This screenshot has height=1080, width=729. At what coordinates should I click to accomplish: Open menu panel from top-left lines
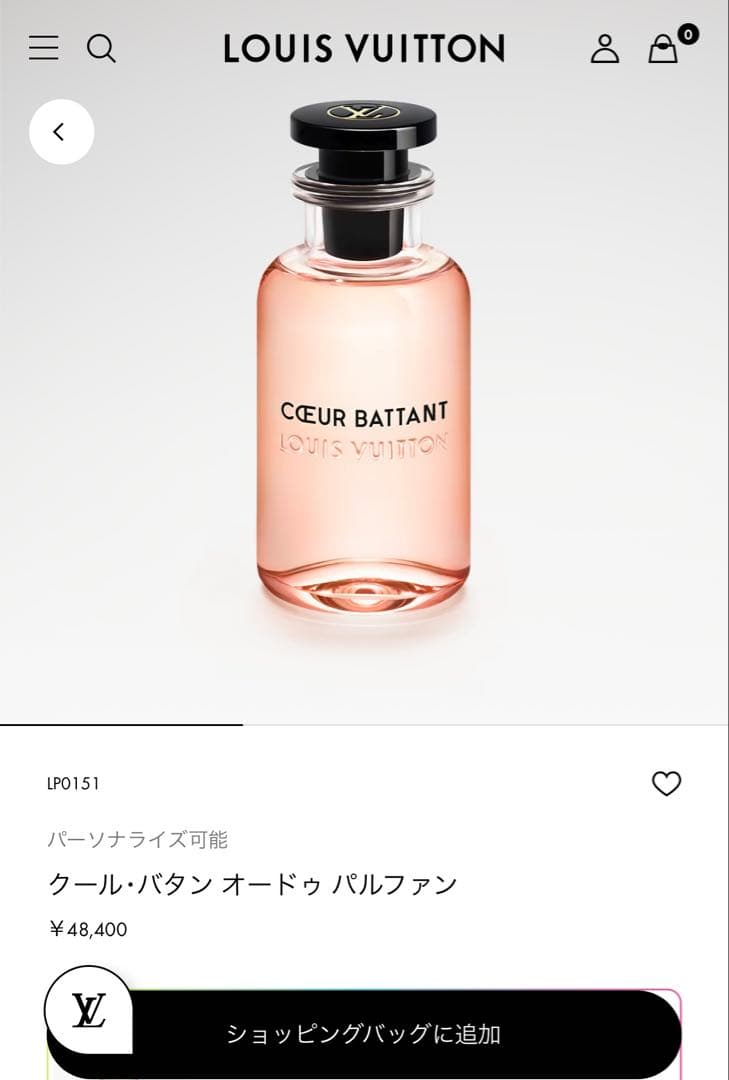44,48
